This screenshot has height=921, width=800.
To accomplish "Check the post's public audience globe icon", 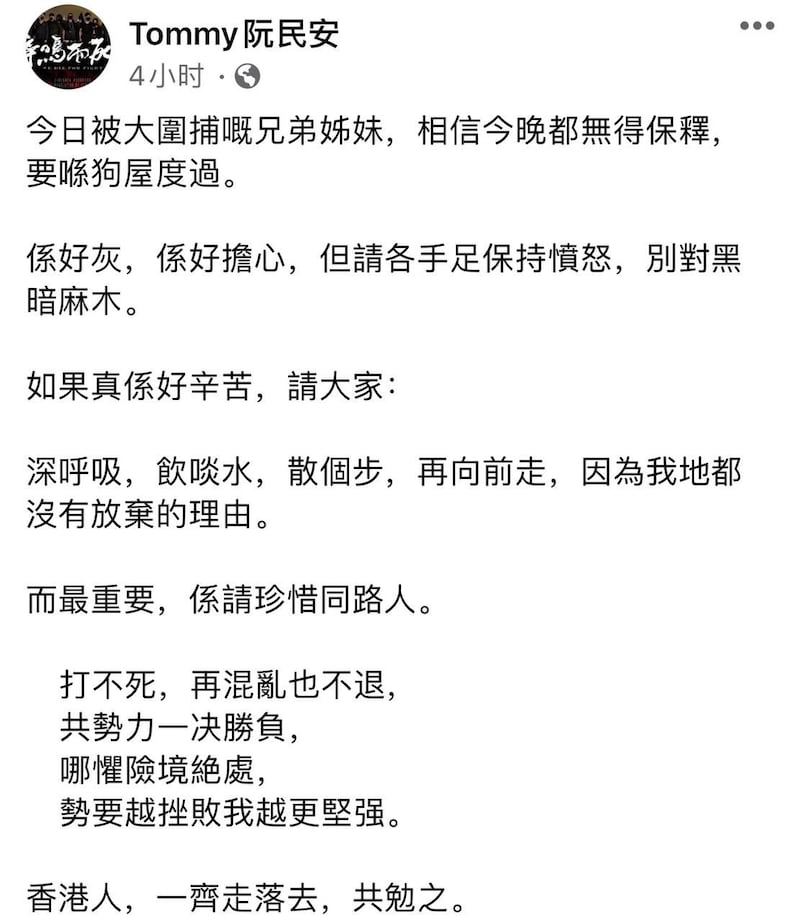I will pyautogui.click(x=248, y=75).
